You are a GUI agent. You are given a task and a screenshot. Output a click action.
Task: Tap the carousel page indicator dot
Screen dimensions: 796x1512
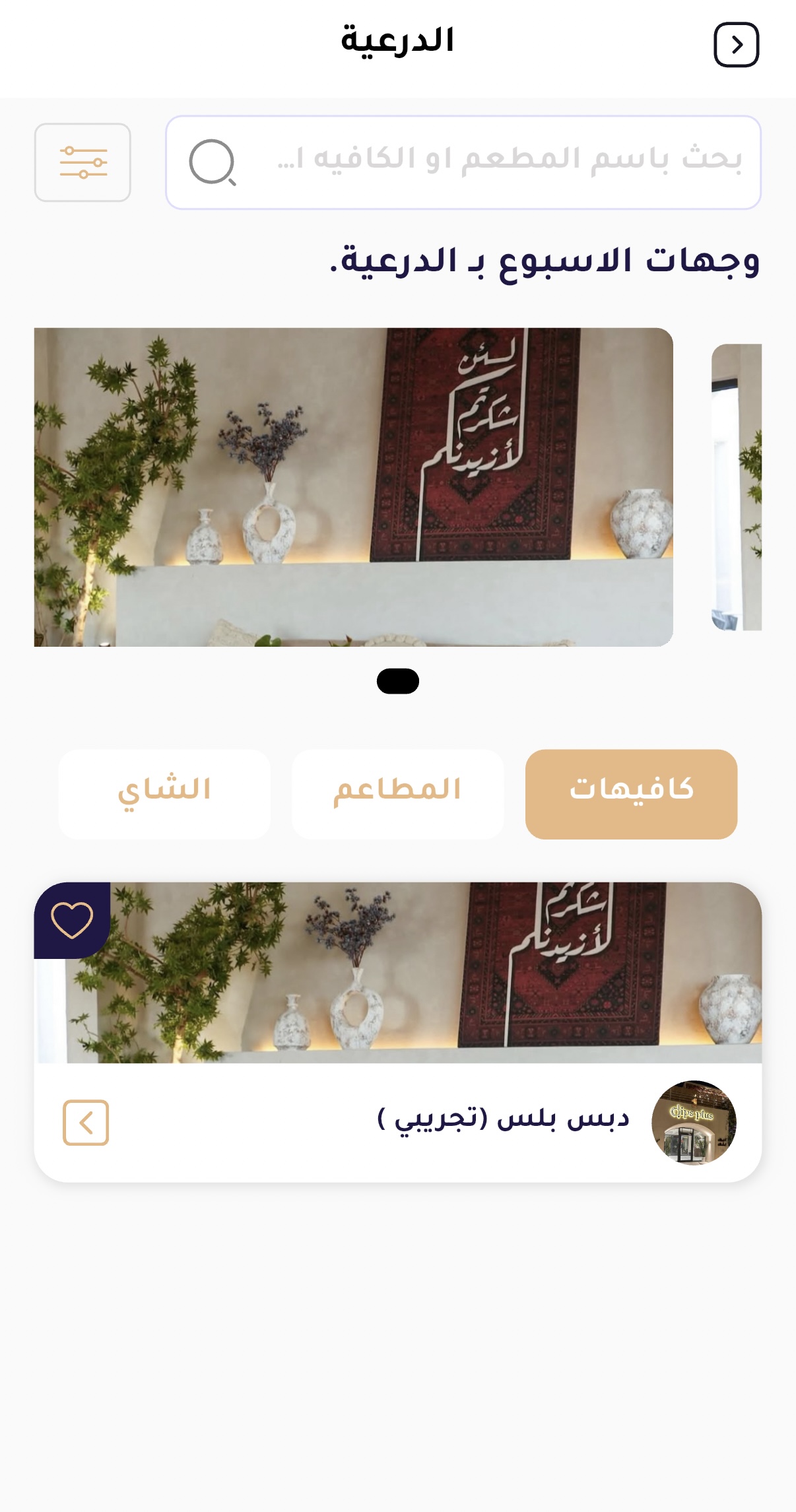(x=398, y=681)
